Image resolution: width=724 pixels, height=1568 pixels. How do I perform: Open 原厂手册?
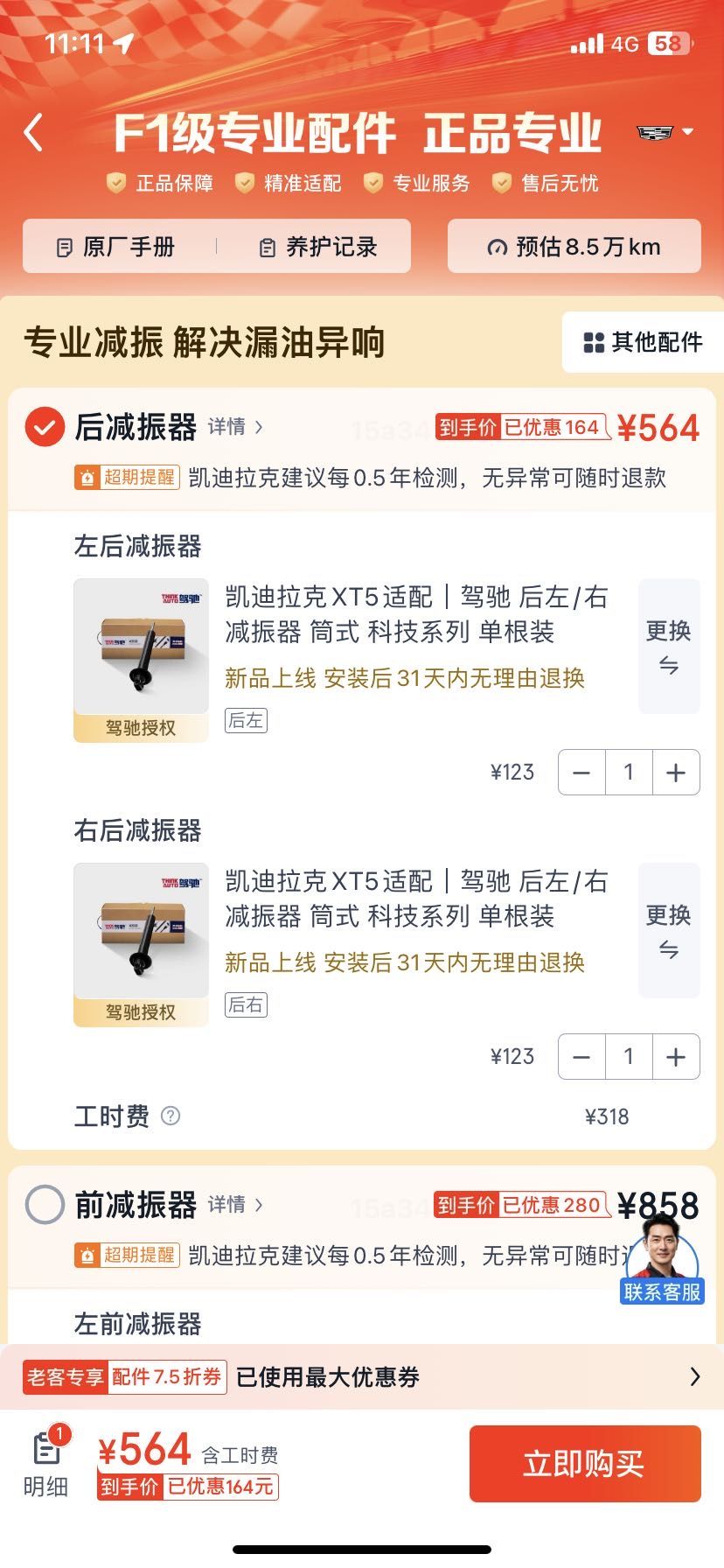[x=116, y=248]
